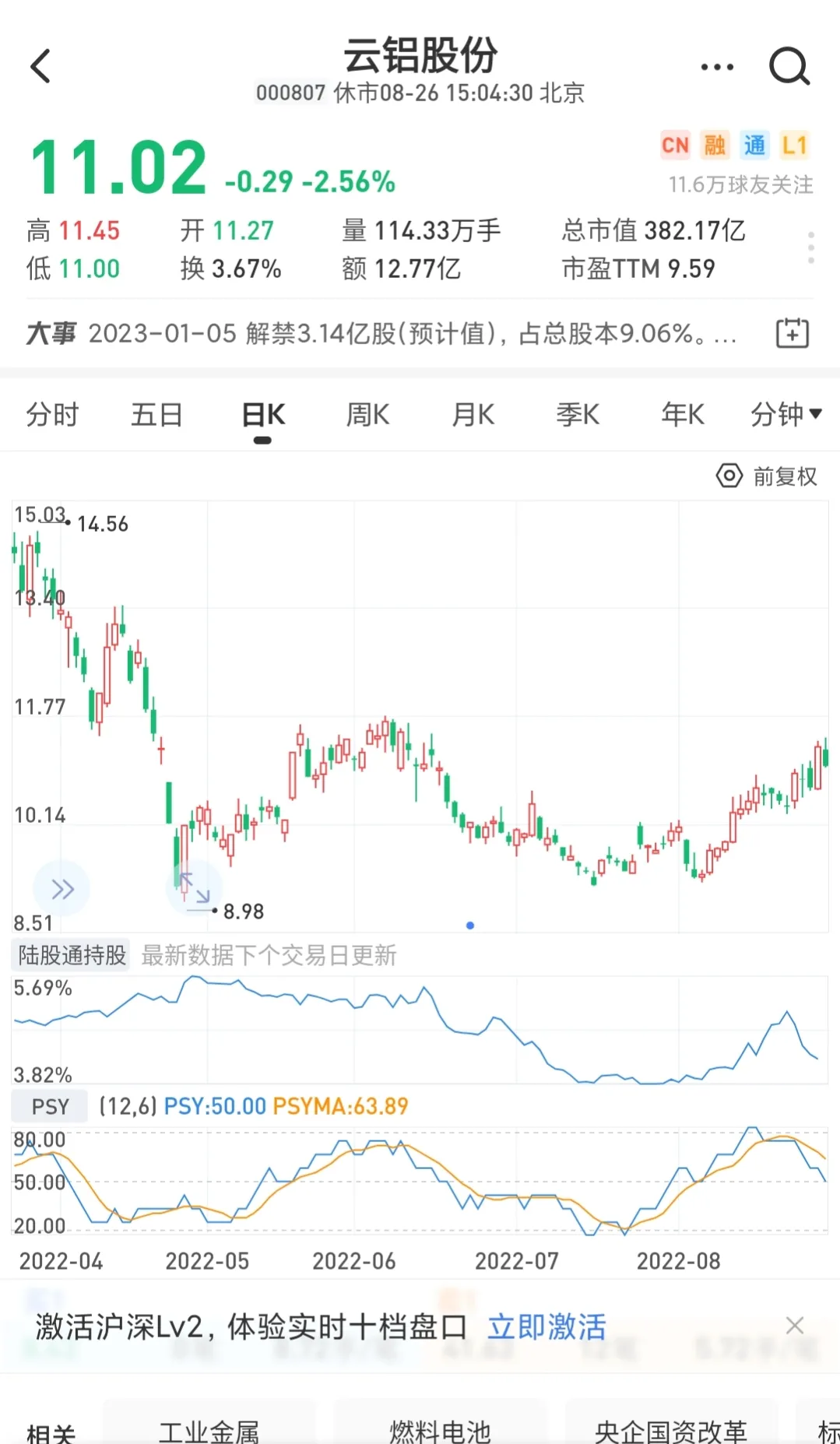Switch to the 分时 chart tab
This screenshot has width=840, height=1444.
52,415
